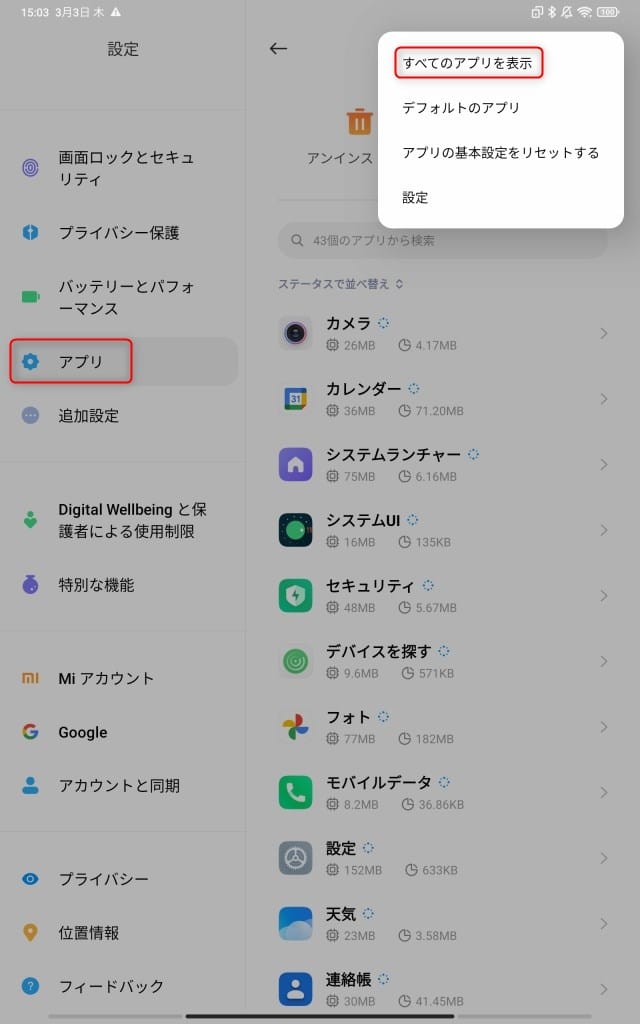
Task: Open 設定 in the popup menu
Action: click(415, 198)
